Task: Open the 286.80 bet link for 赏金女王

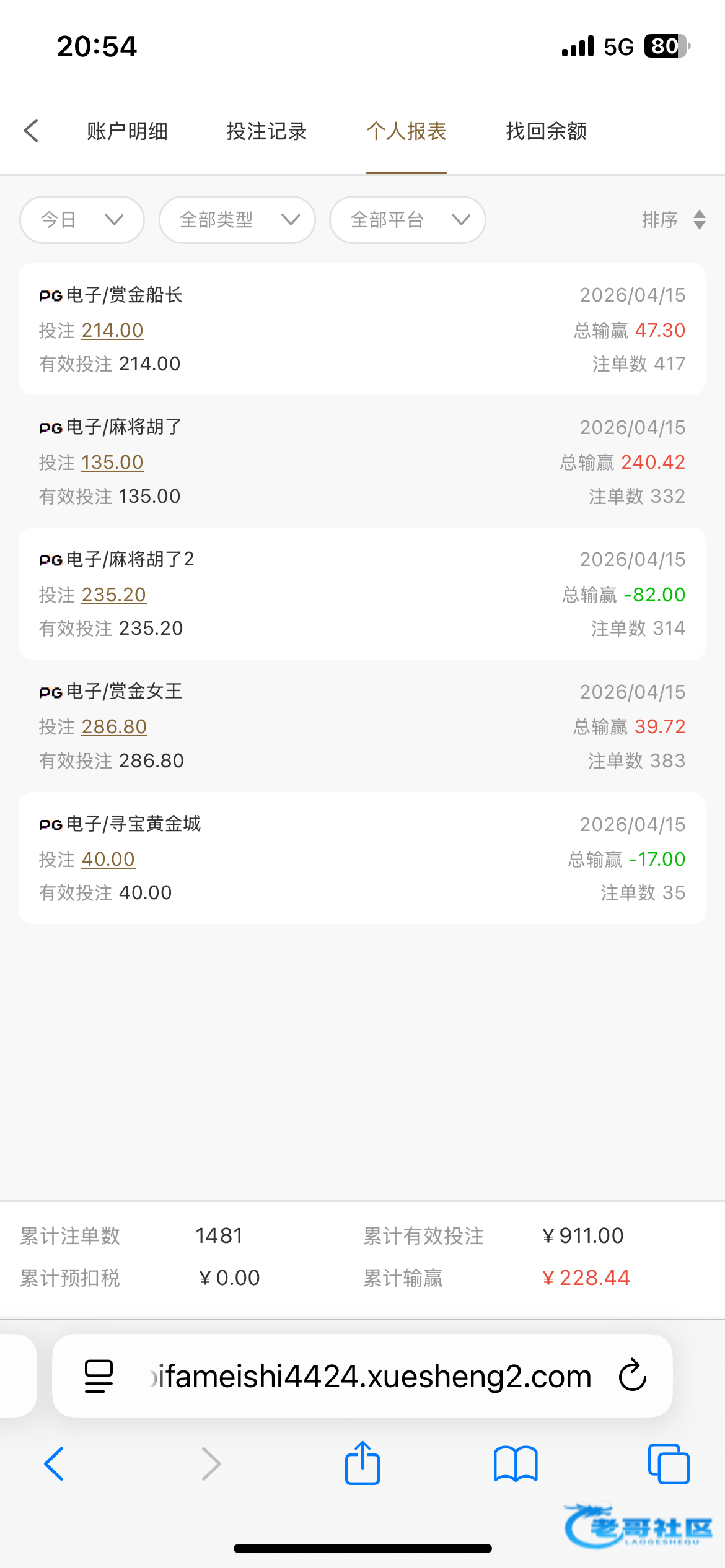Action: point(114,726)
